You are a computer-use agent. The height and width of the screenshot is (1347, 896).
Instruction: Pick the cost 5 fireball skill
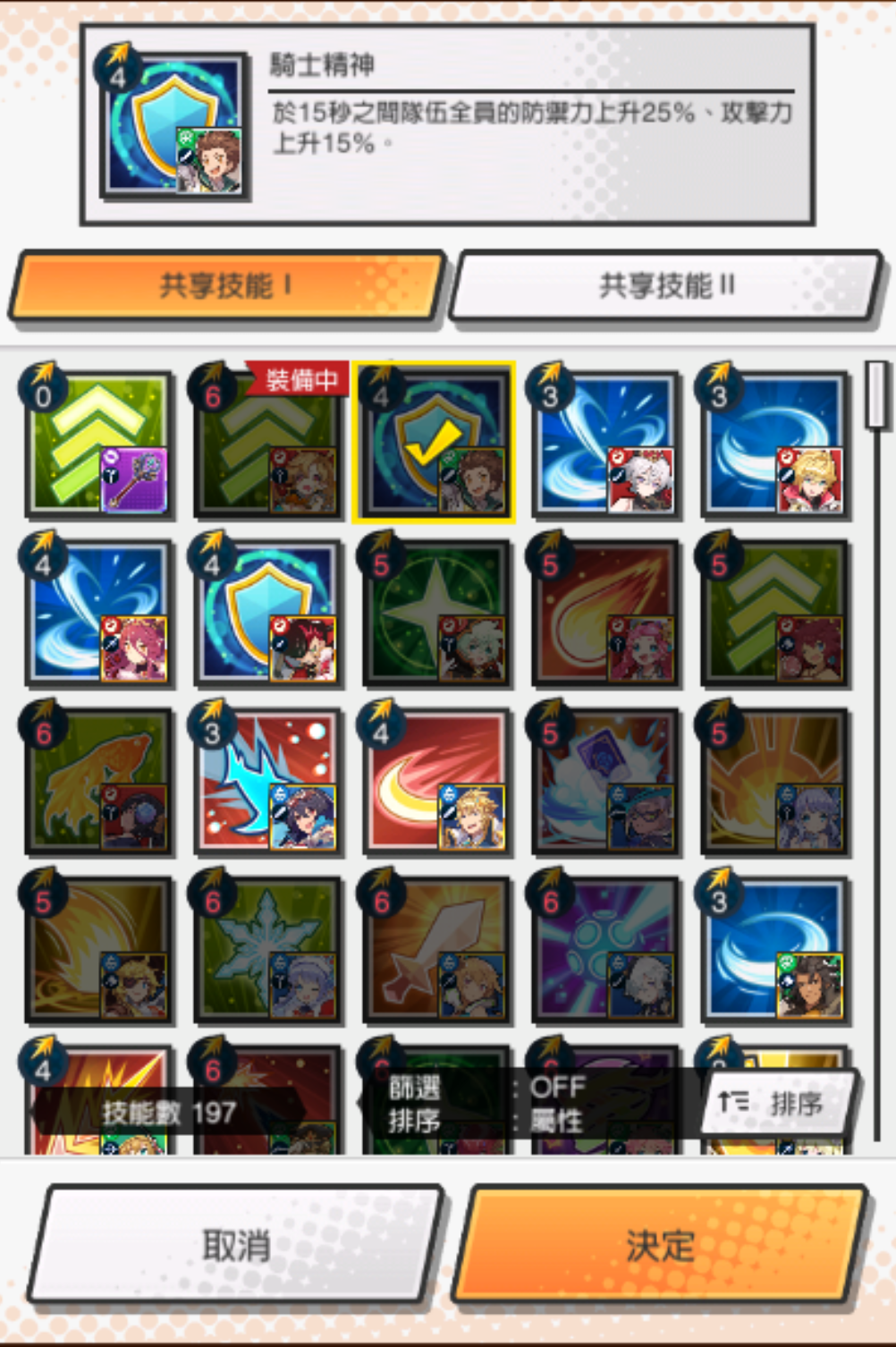tap(604, 613)
